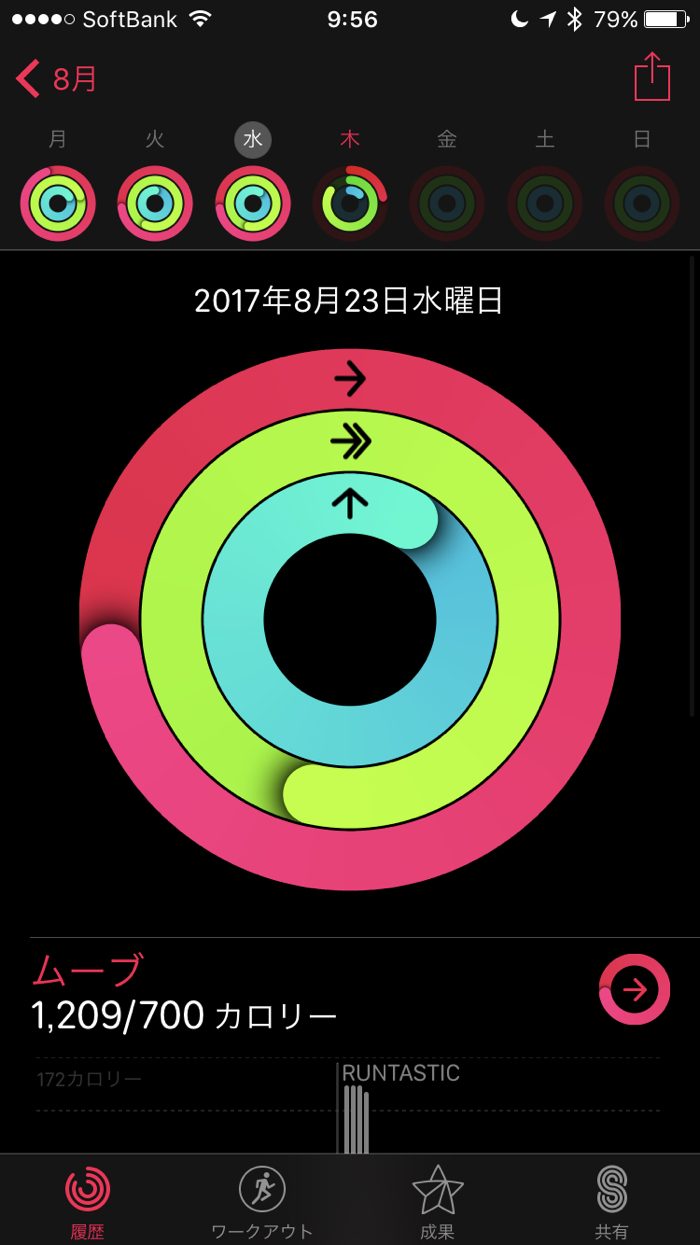Switch to the 共有 tab
The image size is (700, 1245).
(x=612, y=1202)
